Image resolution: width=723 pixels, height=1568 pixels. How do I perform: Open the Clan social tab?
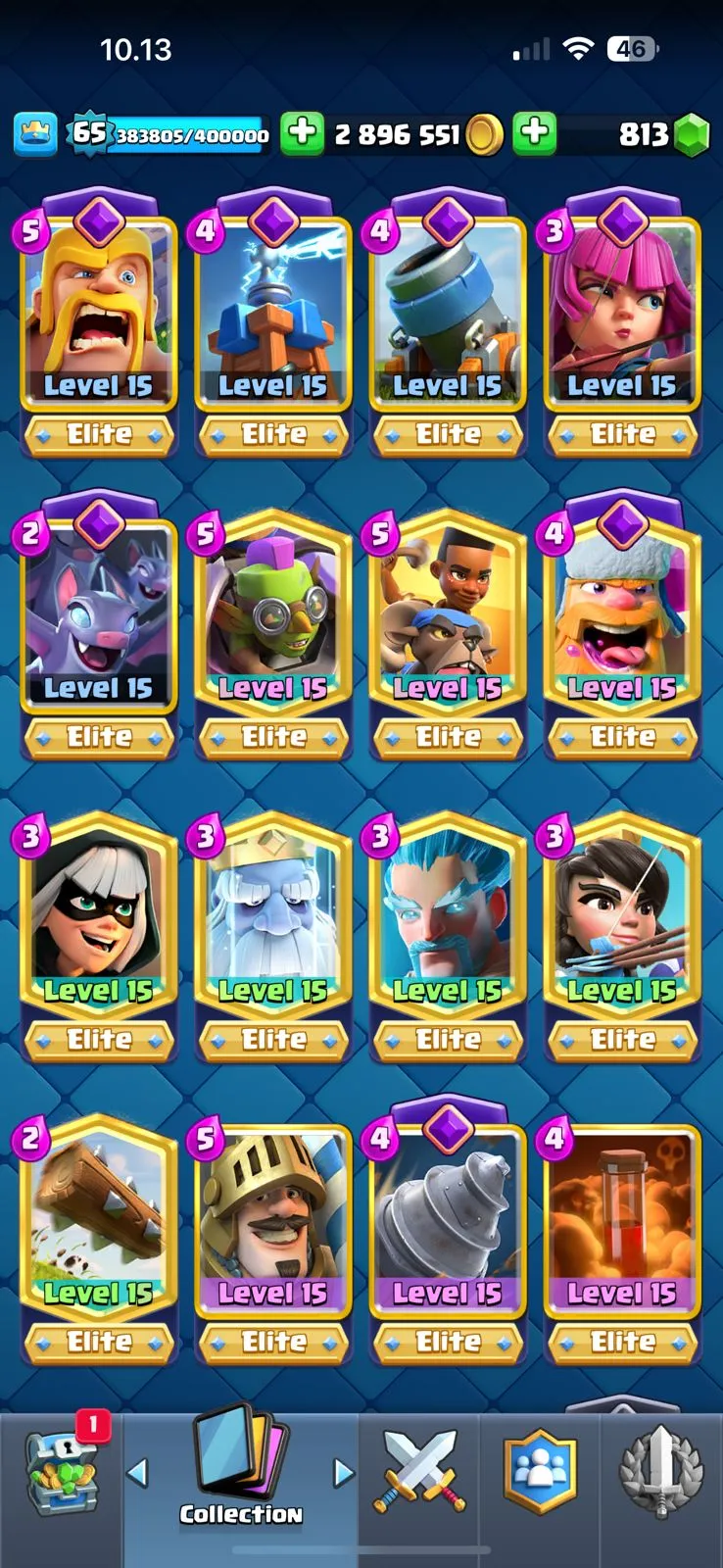point(540,1472)
